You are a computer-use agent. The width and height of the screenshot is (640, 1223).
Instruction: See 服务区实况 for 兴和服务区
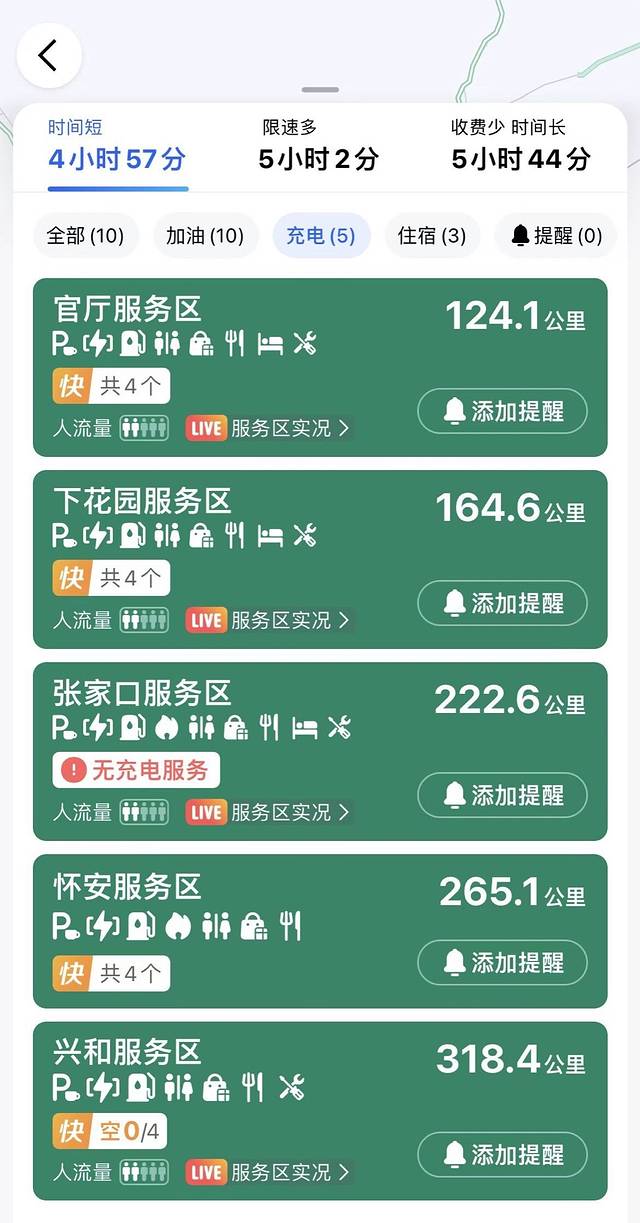click(268, 1172)
